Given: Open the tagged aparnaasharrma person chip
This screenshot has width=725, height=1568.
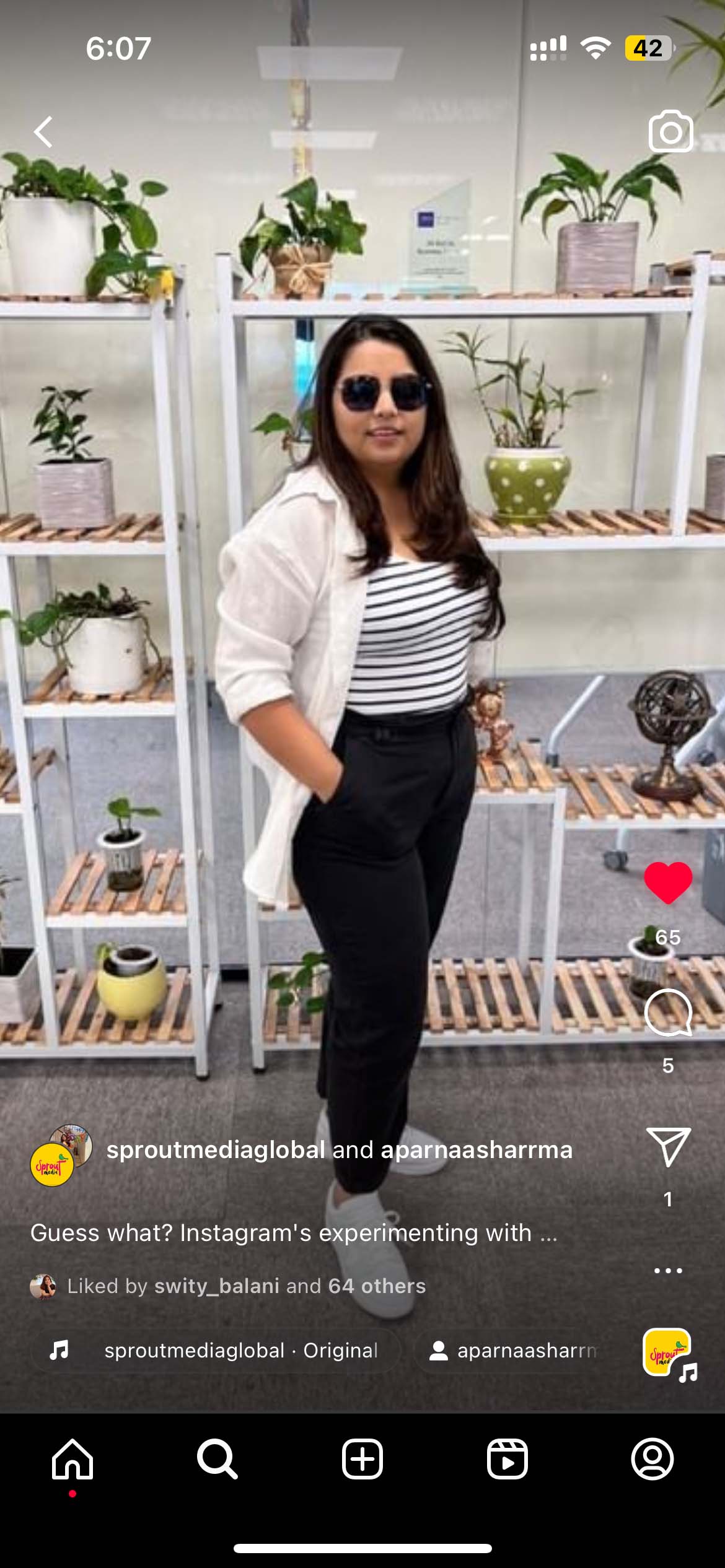Looking at the screenshot, I should pyautogui.click(x=514, y=1351).
